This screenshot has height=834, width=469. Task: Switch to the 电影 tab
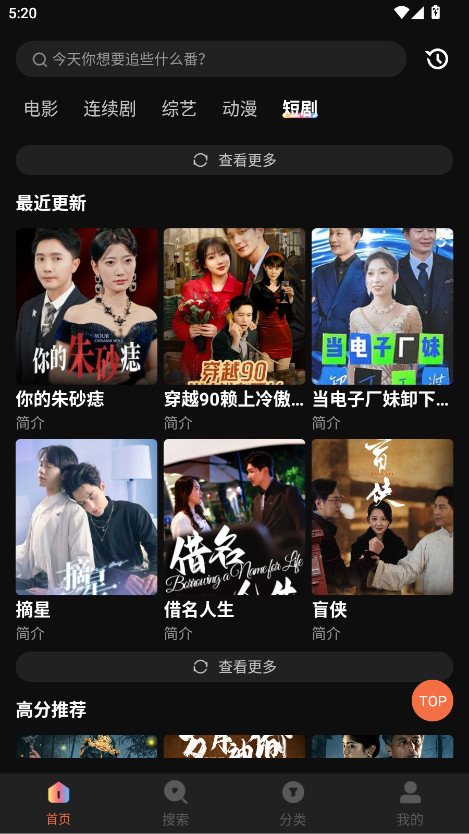click(41, 109)
